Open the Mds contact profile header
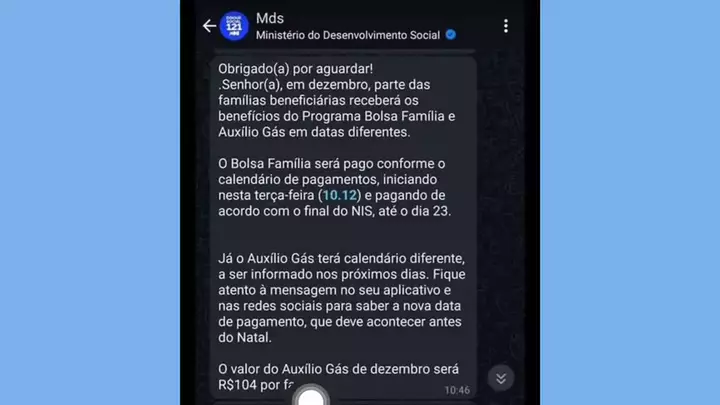The height and width of the screenshot is (405, 720). (x=340, y=26)
